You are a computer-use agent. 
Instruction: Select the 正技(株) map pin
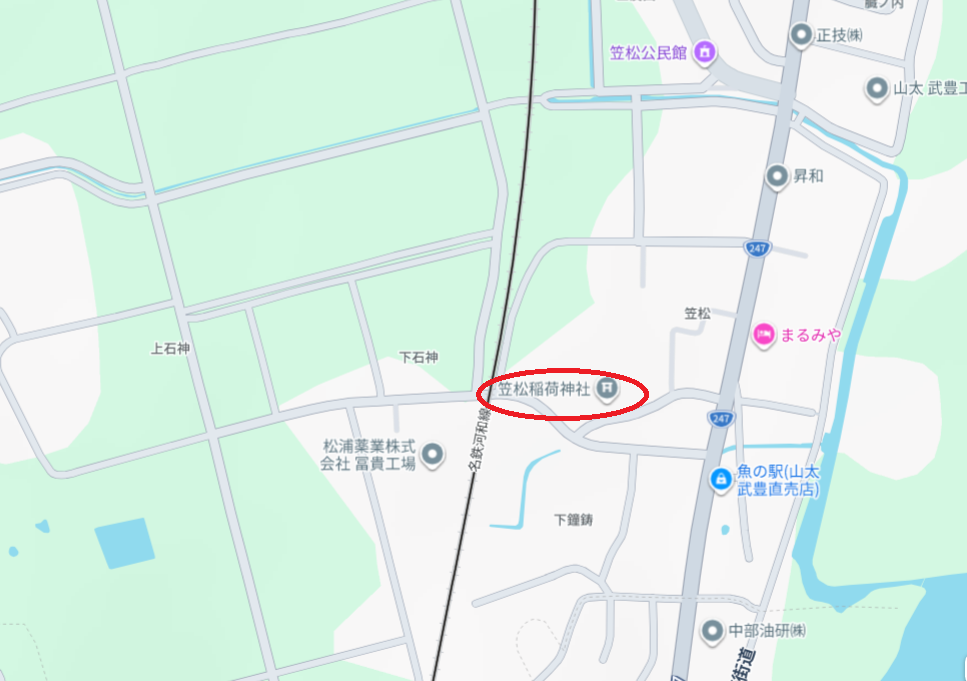[800, 36]
